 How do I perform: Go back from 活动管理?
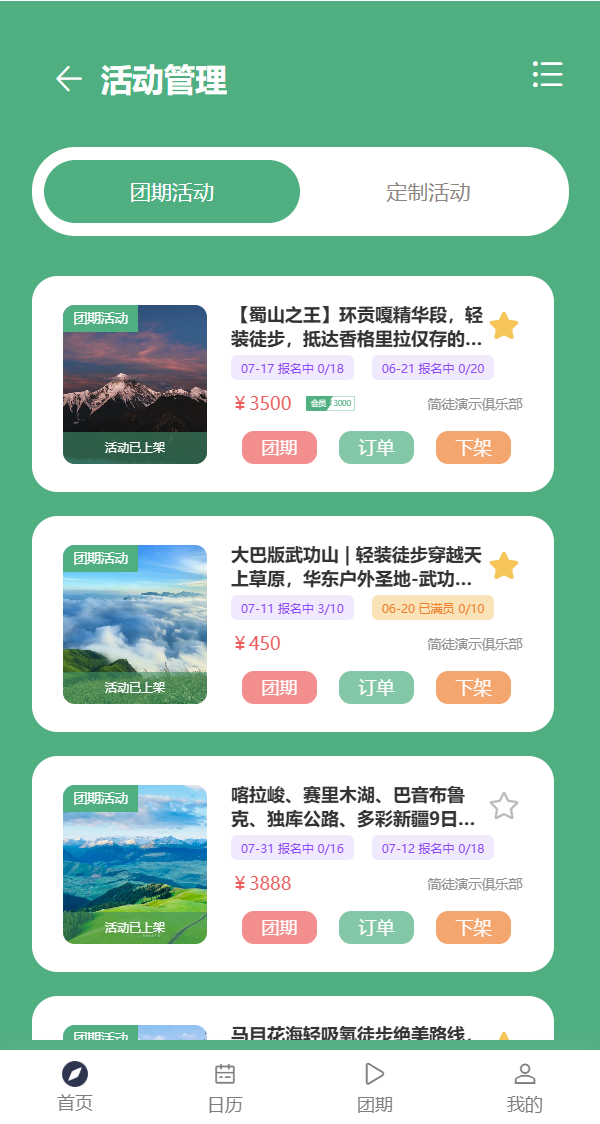click(x=68, y=79)
